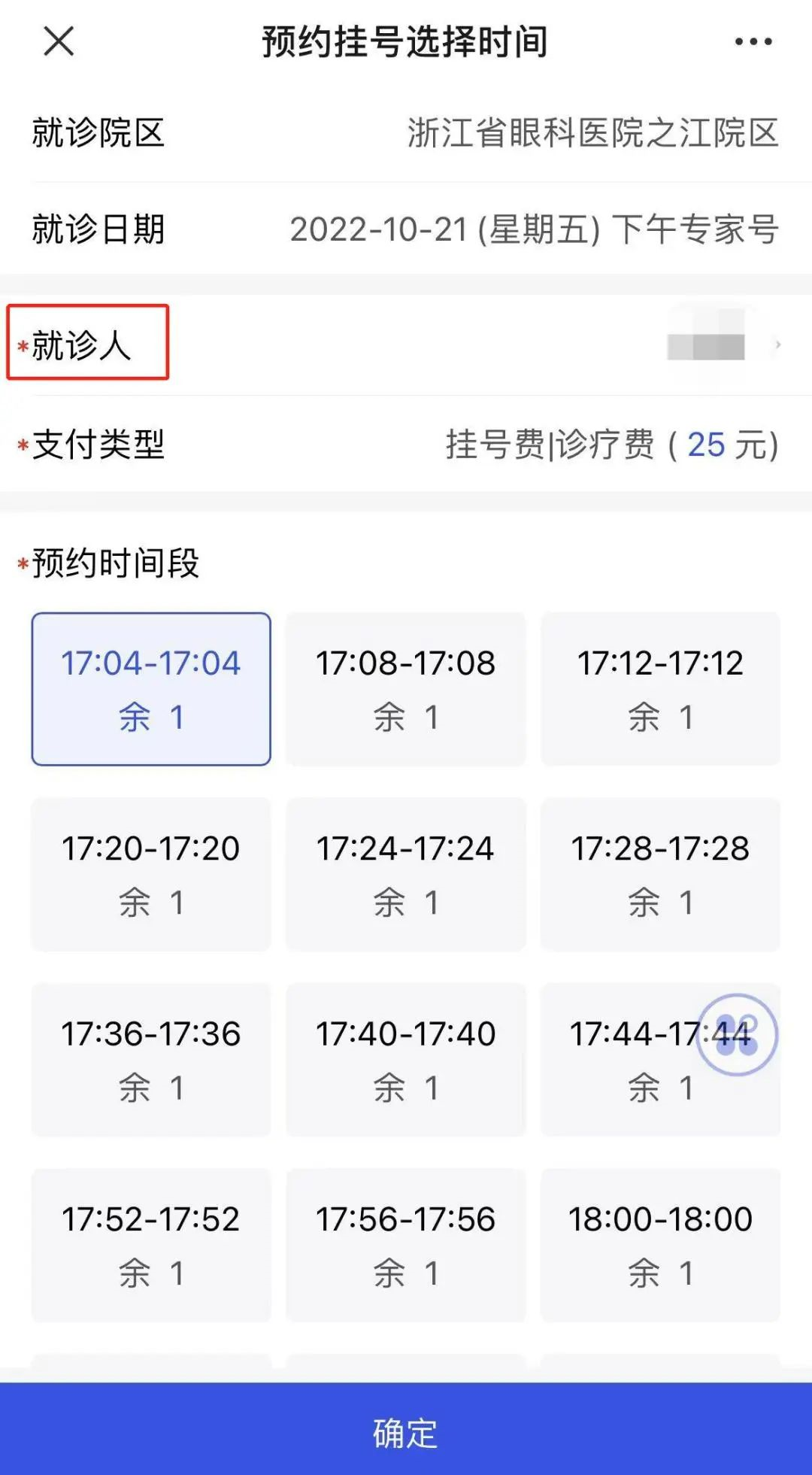Choose the 17:24-17:24 appointment slot
812x1475 pixels.
click(405, 874)
